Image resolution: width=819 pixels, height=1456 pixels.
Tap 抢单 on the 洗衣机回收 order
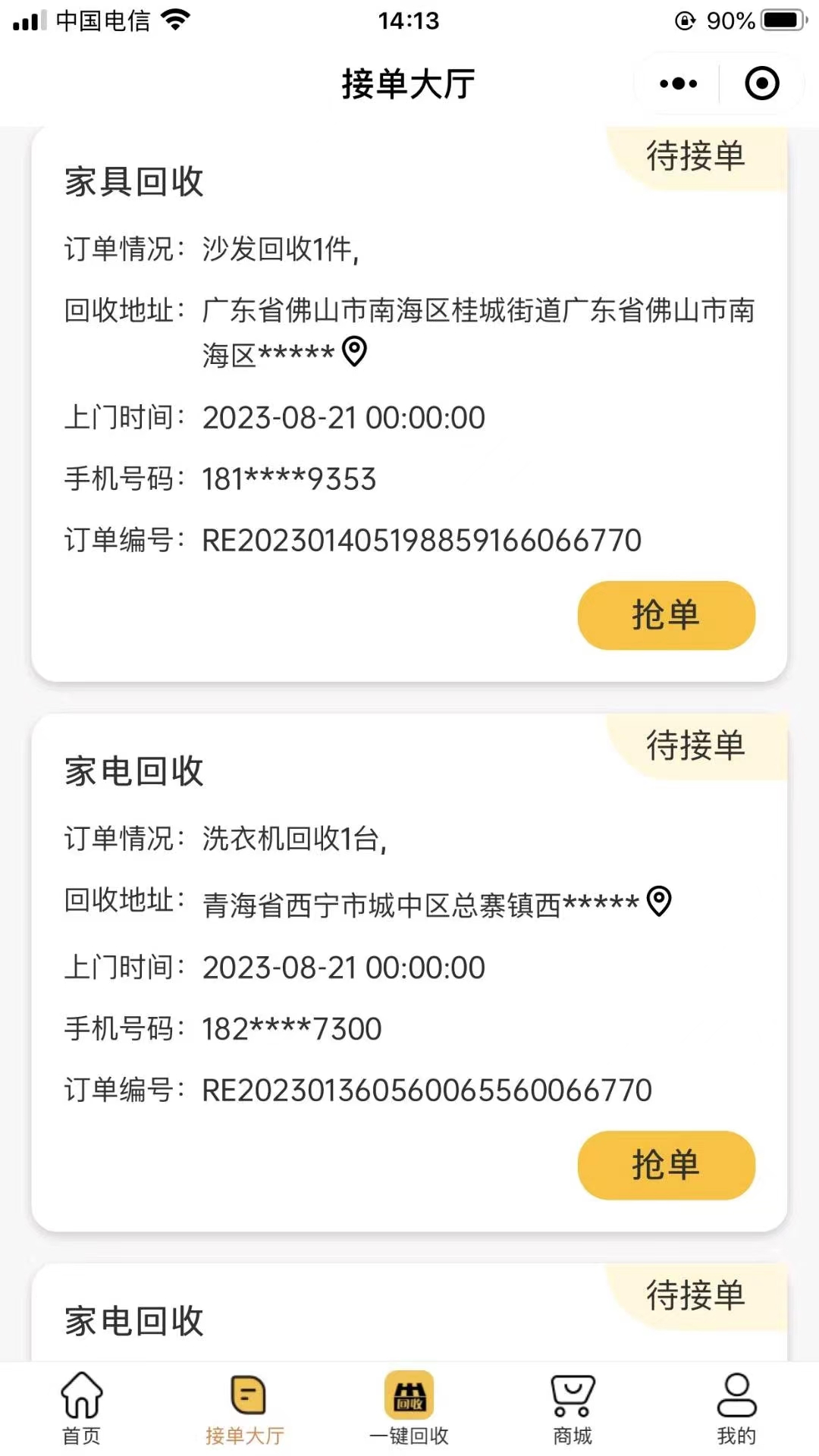(666, 1165)
